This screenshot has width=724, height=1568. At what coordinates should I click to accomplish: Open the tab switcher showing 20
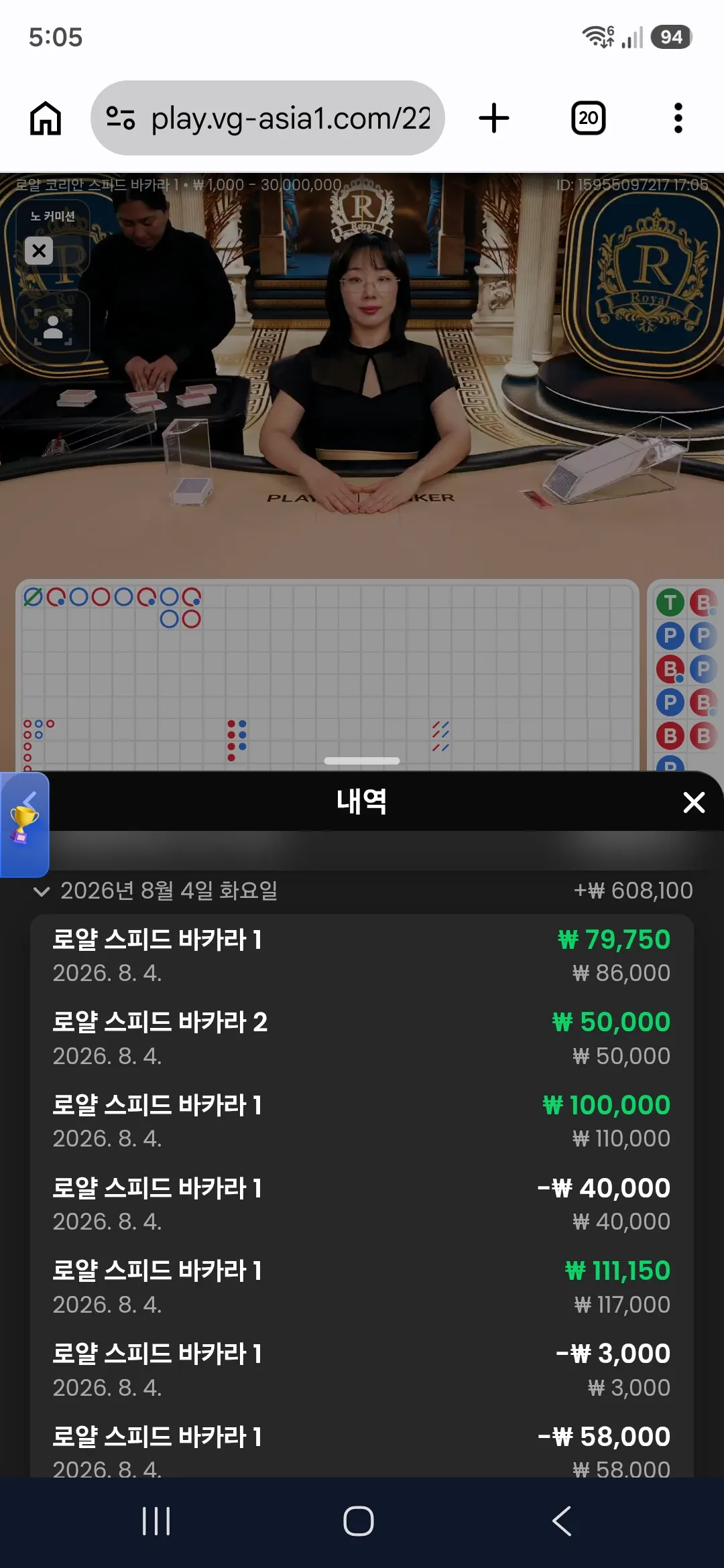click(588, 118)
